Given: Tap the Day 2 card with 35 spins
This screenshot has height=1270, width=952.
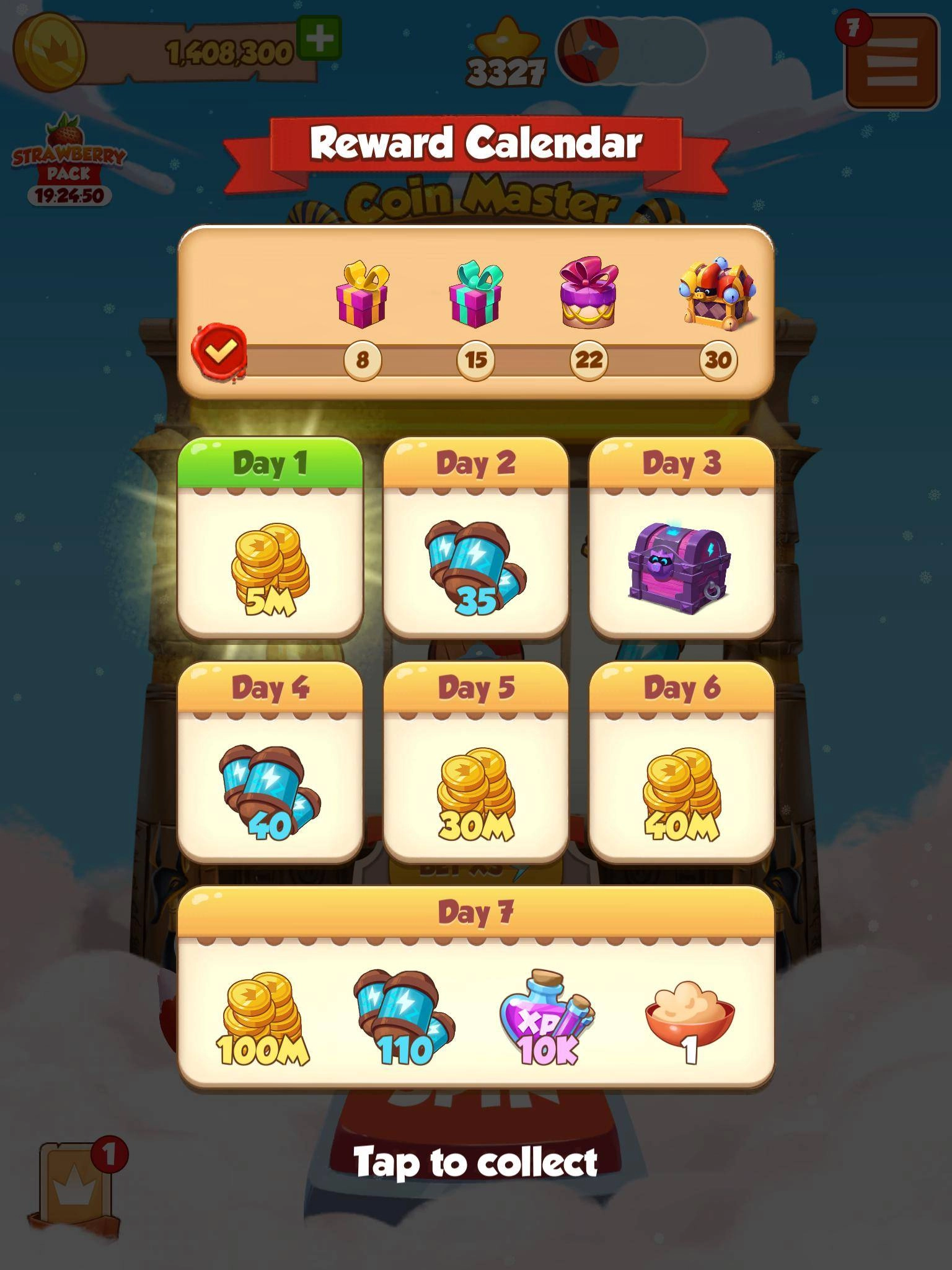Looking at the screenshot, I should [475, 538].
